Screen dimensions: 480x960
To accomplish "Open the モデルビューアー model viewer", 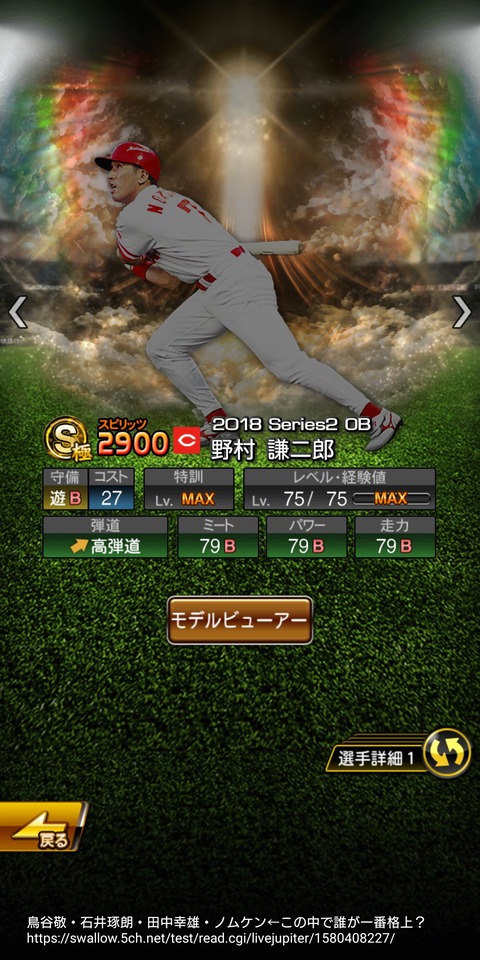I will click(x=240, y=620).
